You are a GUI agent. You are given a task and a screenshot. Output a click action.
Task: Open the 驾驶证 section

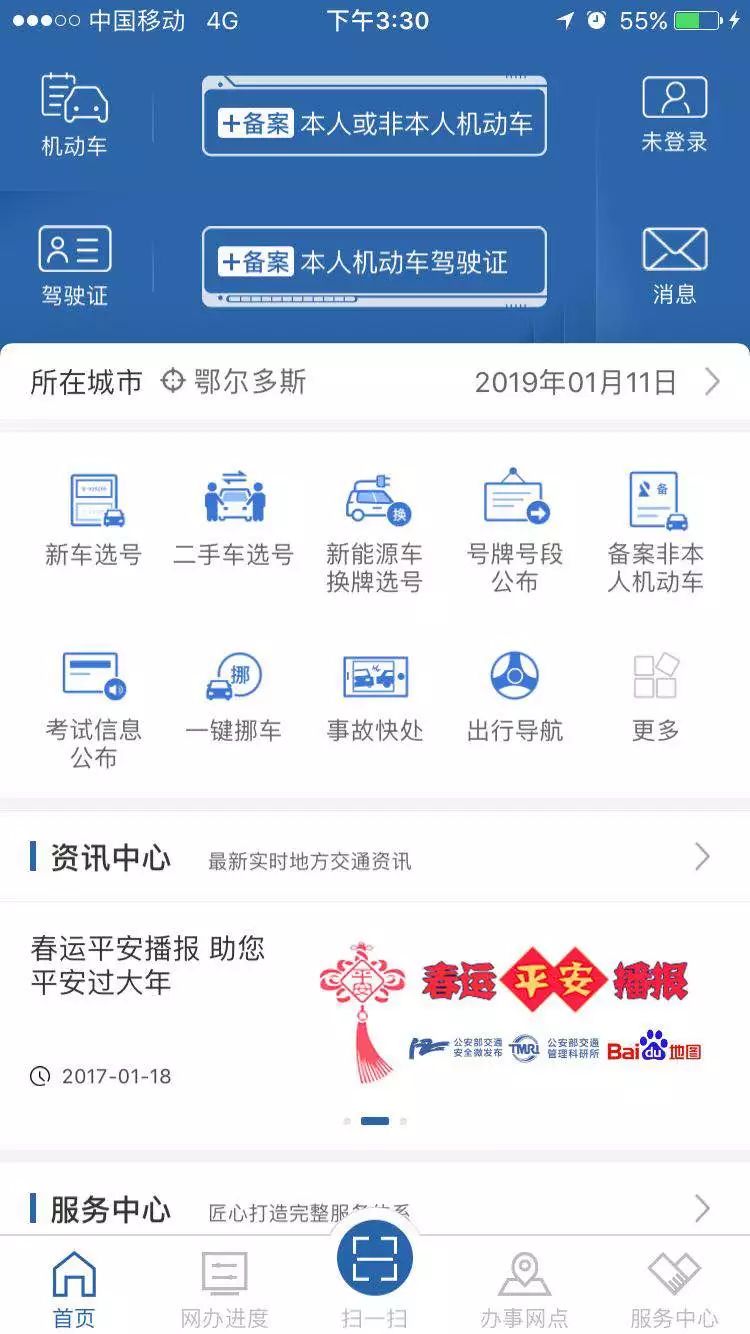pos(75,260)
